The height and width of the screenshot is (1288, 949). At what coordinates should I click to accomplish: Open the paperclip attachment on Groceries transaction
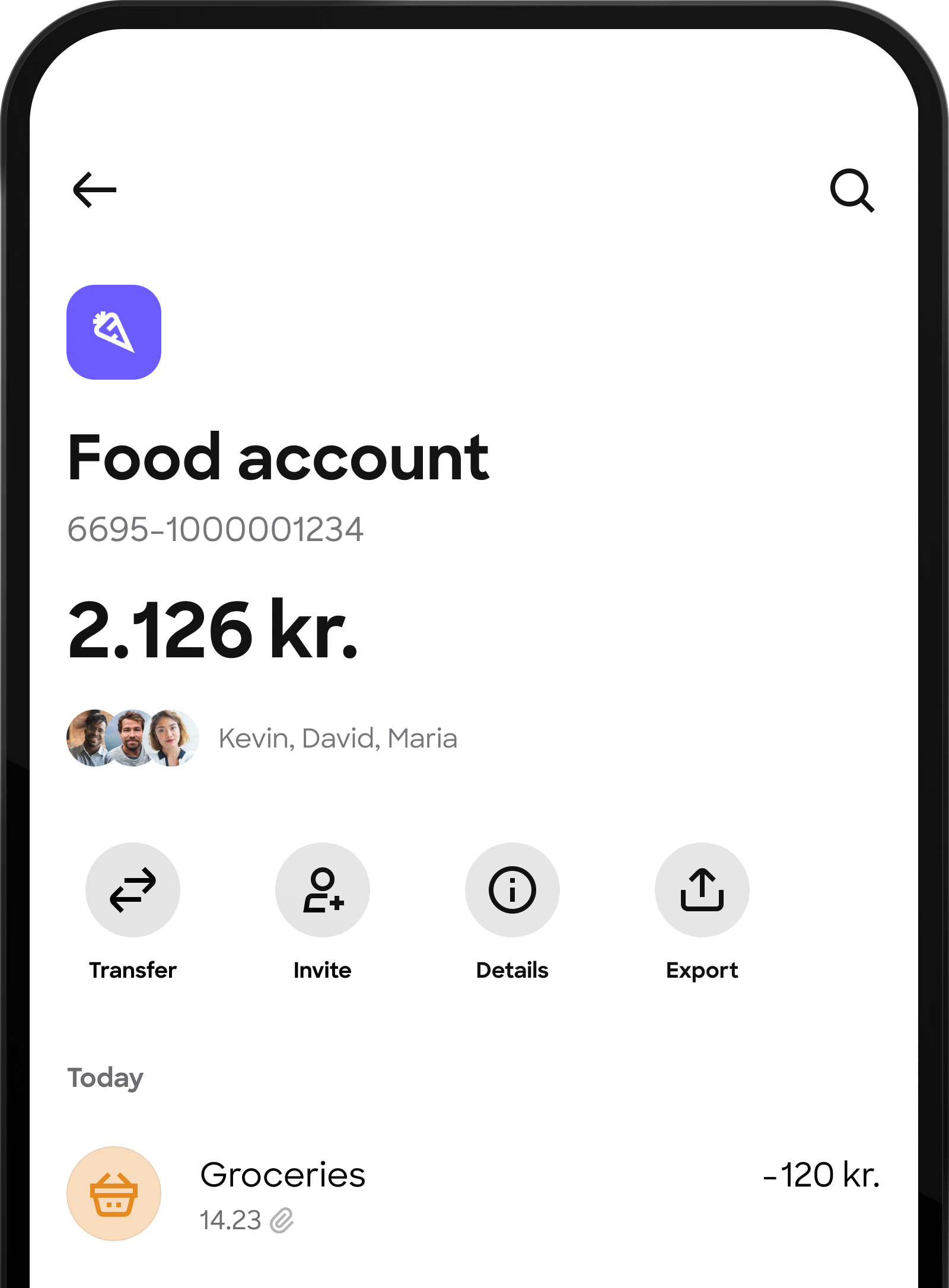281,1220
